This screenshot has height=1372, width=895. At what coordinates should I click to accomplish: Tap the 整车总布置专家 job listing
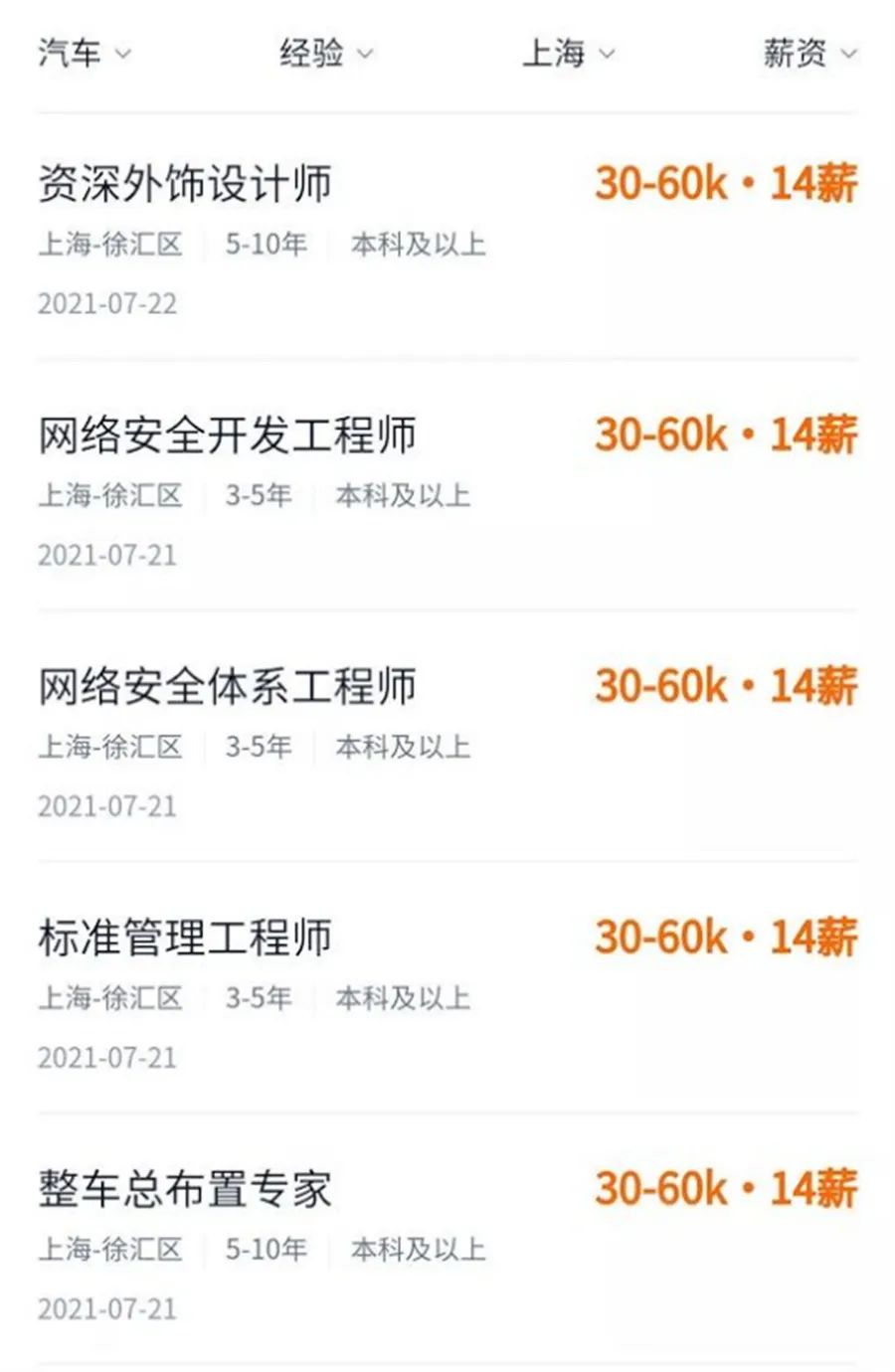pyautogui.click(x=185, y=1190)
